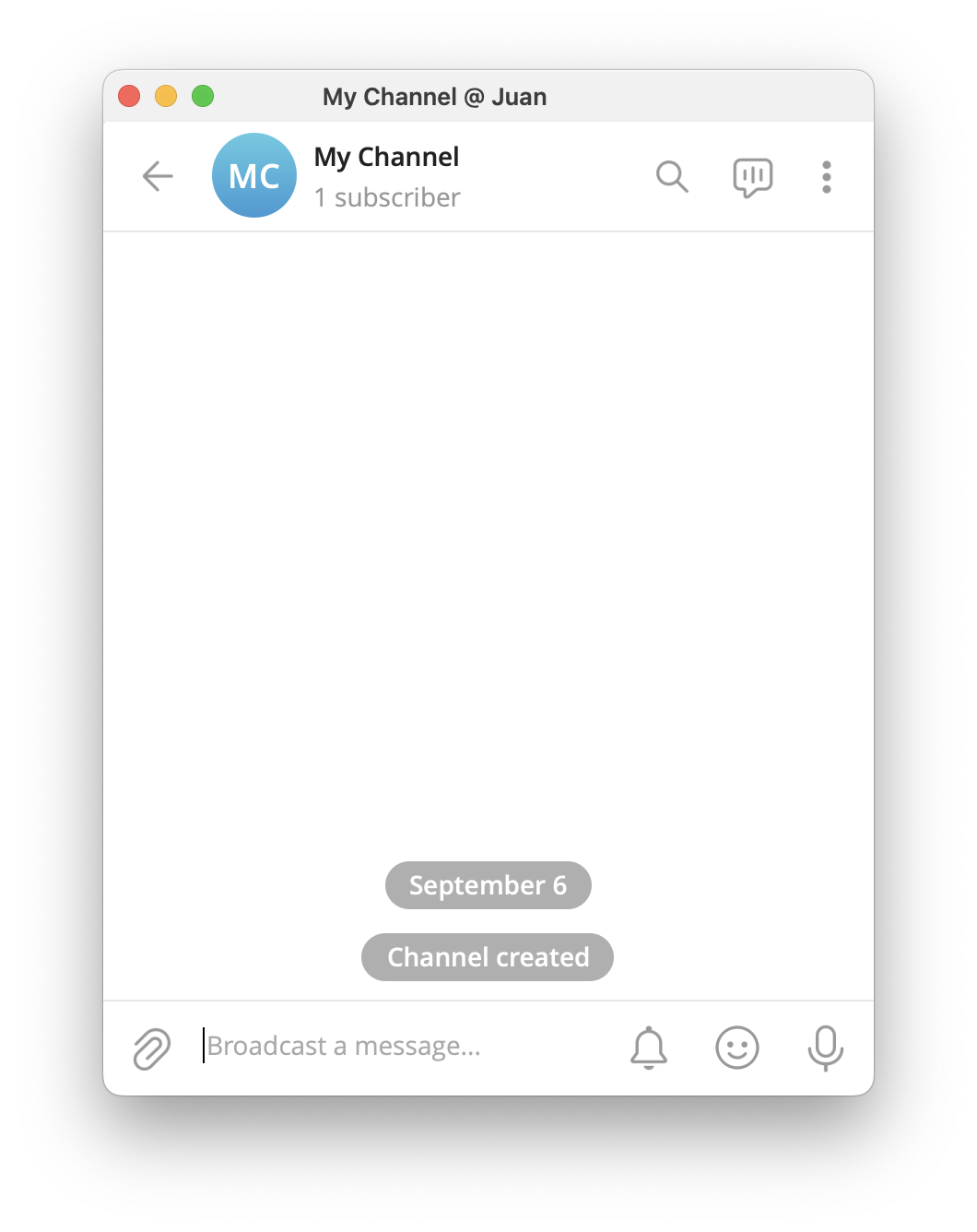Go back using the arrow

(x=158, y=176)
